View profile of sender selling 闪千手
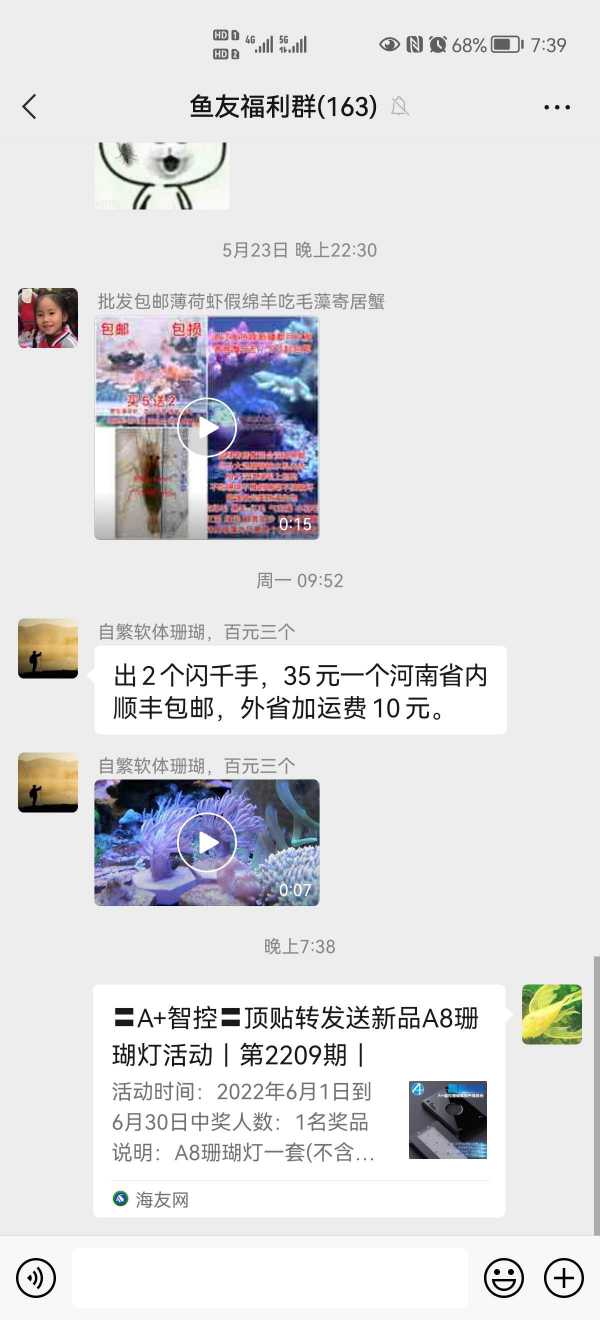600x1320 pixels. (48, 648)
